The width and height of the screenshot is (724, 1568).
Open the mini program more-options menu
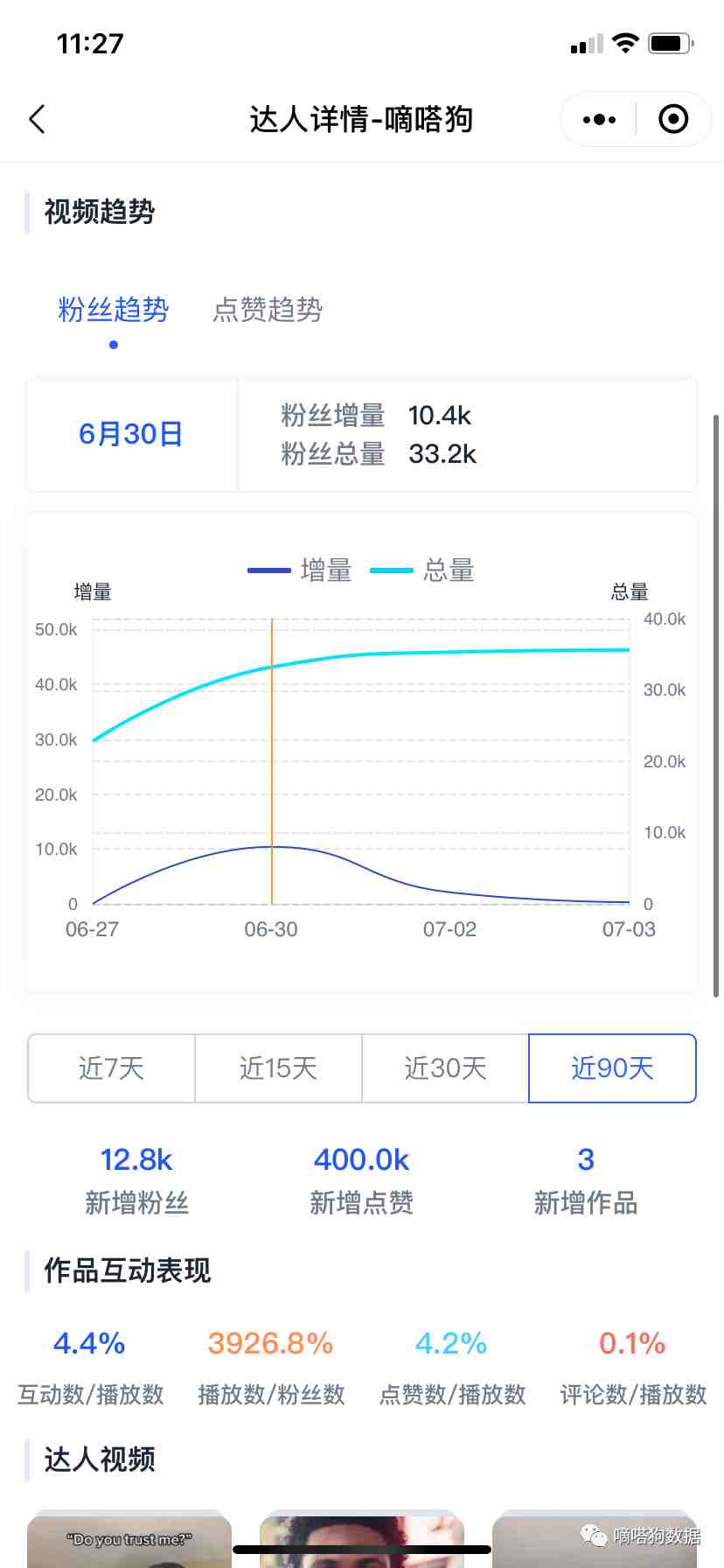pyautogui.click(x=599, y=119)
